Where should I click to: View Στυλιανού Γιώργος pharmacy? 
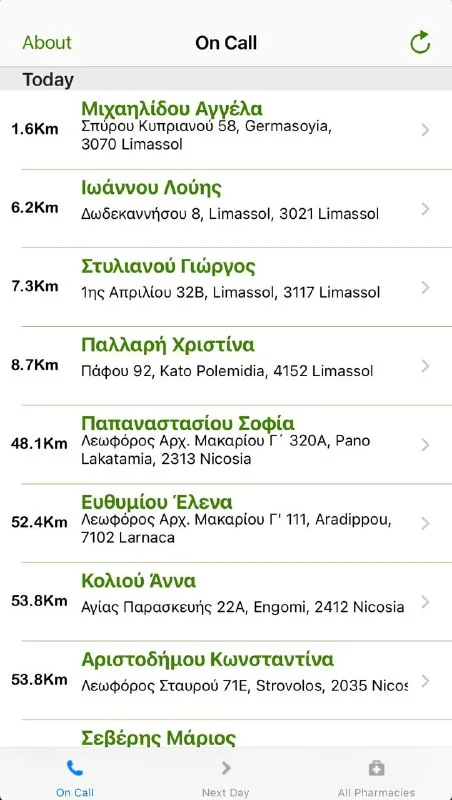point(226,287)
